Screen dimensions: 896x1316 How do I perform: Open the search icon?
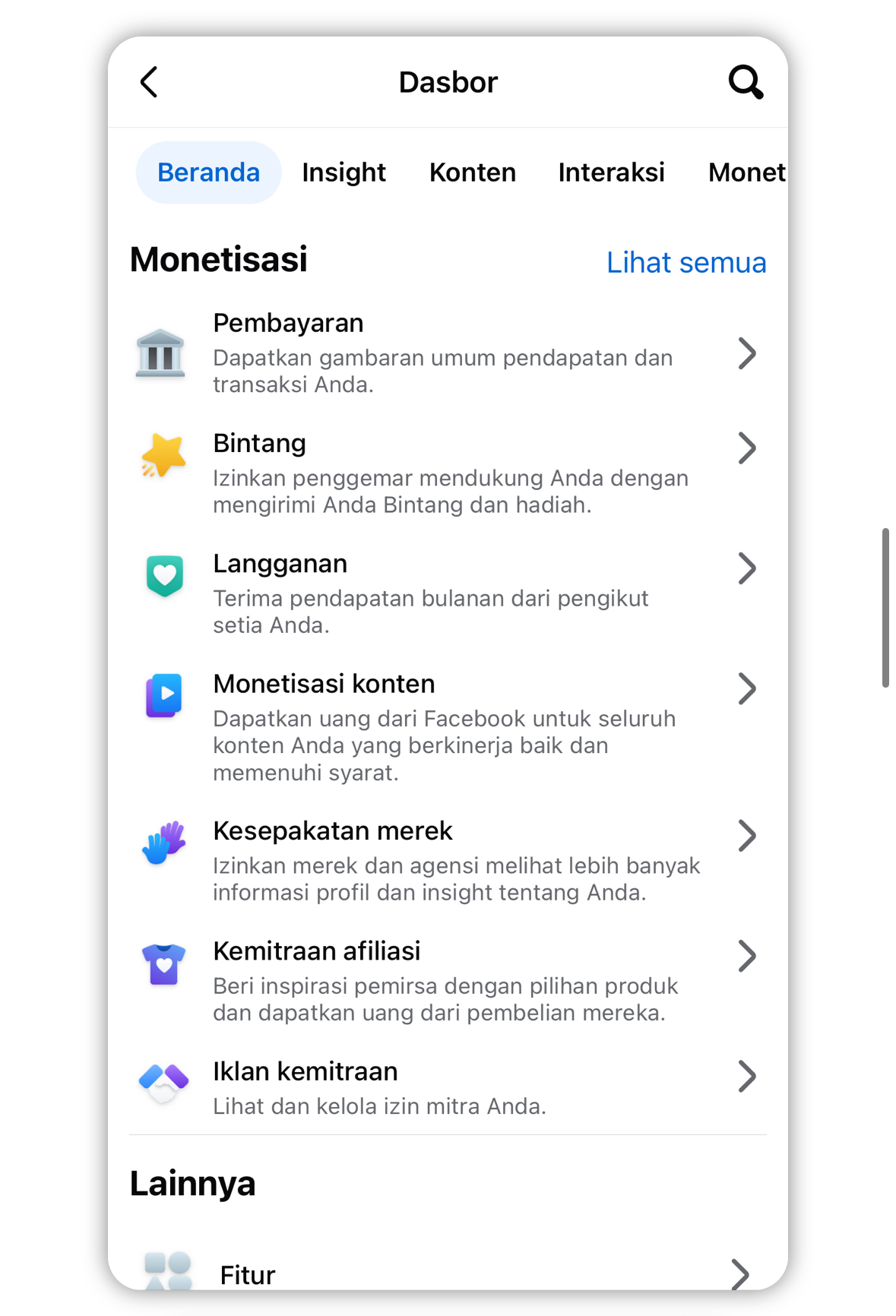pos(745,82)
